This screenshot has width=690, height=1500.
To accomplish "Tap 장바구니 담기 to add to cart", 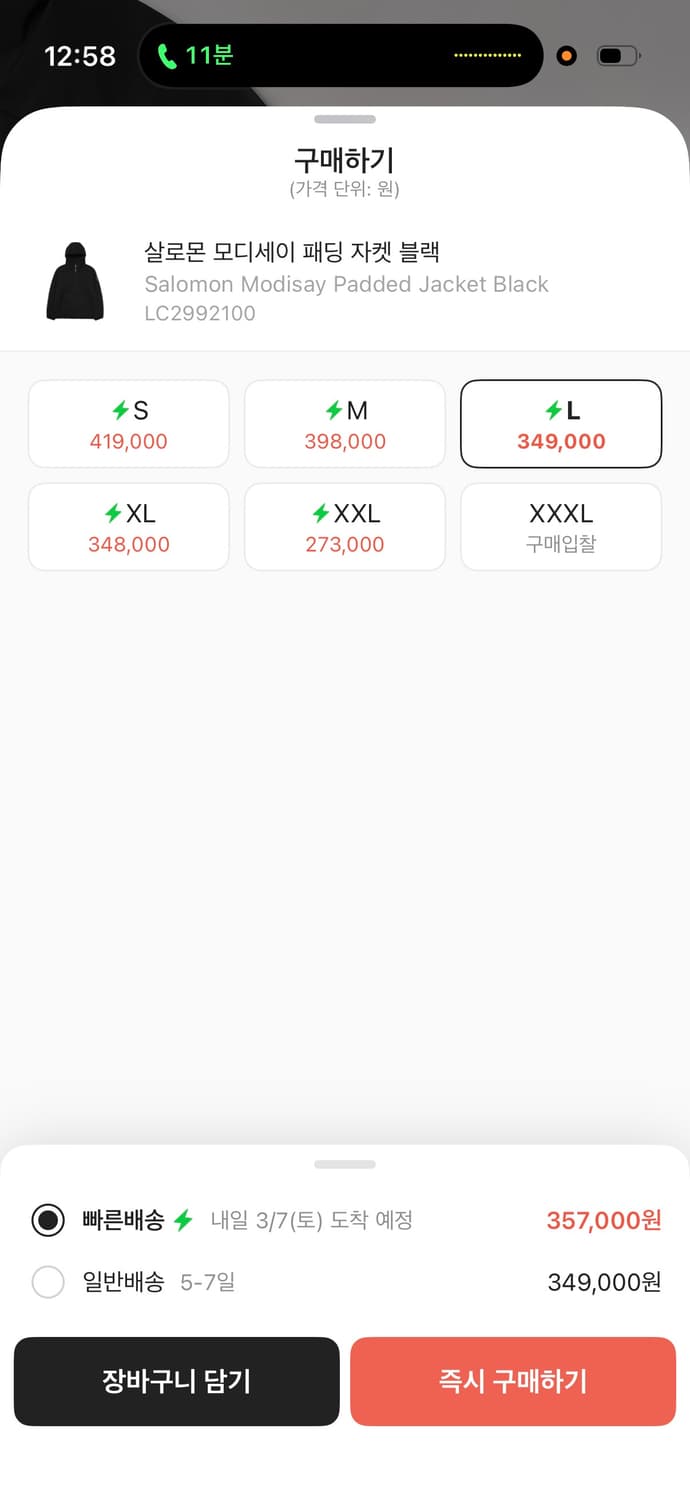I will (177, 1381).
